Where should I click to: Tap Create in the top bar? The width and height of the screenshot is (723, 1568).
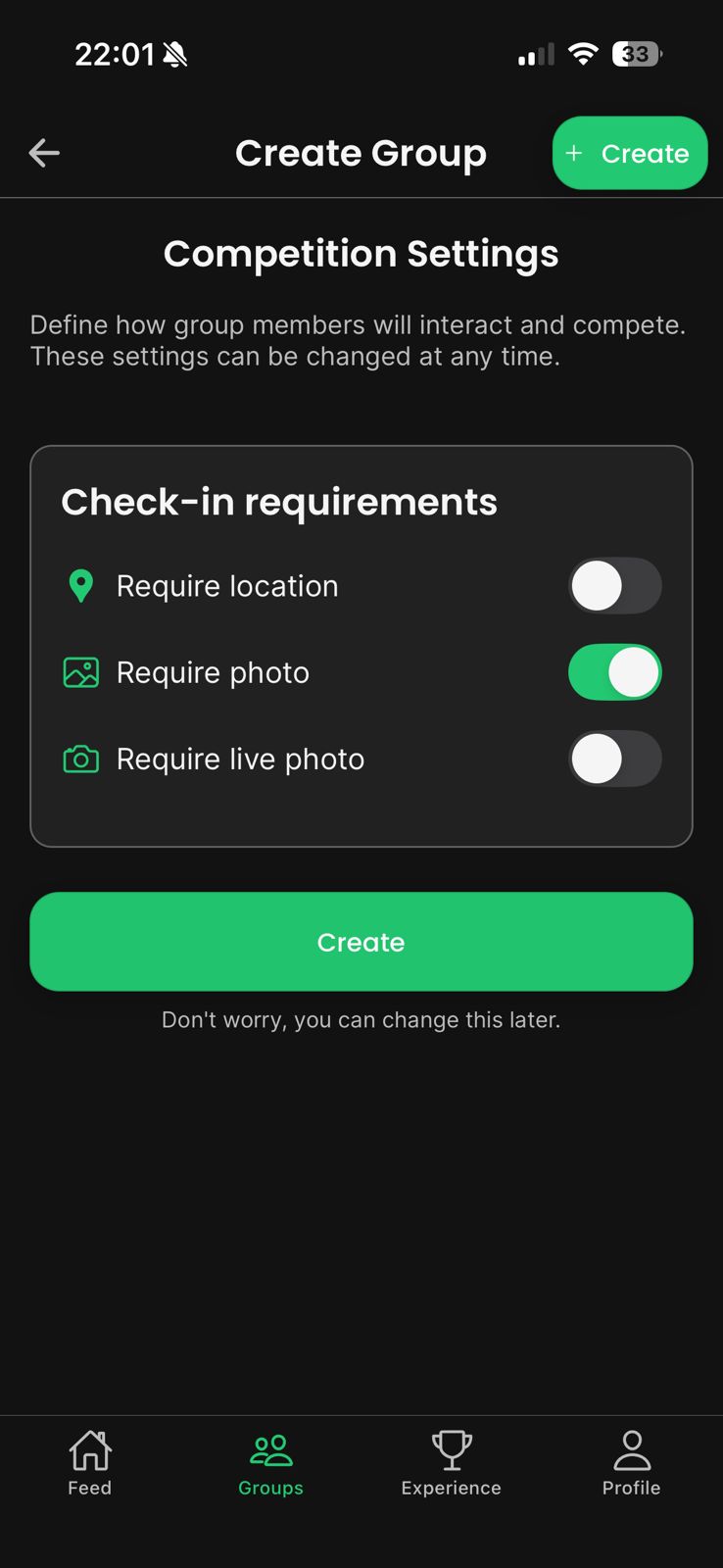[x=630, y=153]
